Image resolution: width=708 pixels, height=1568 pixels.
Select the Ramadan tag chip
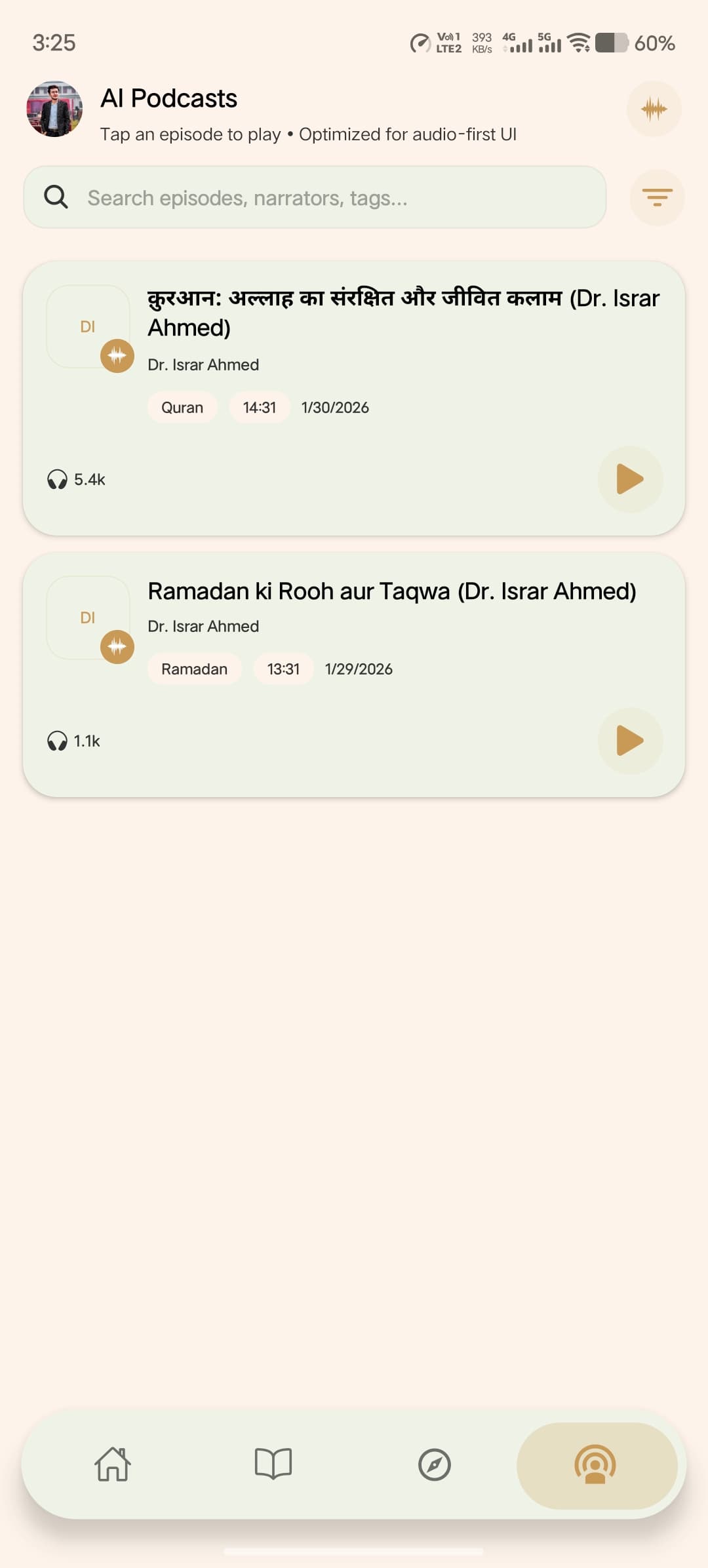(194, 669)
